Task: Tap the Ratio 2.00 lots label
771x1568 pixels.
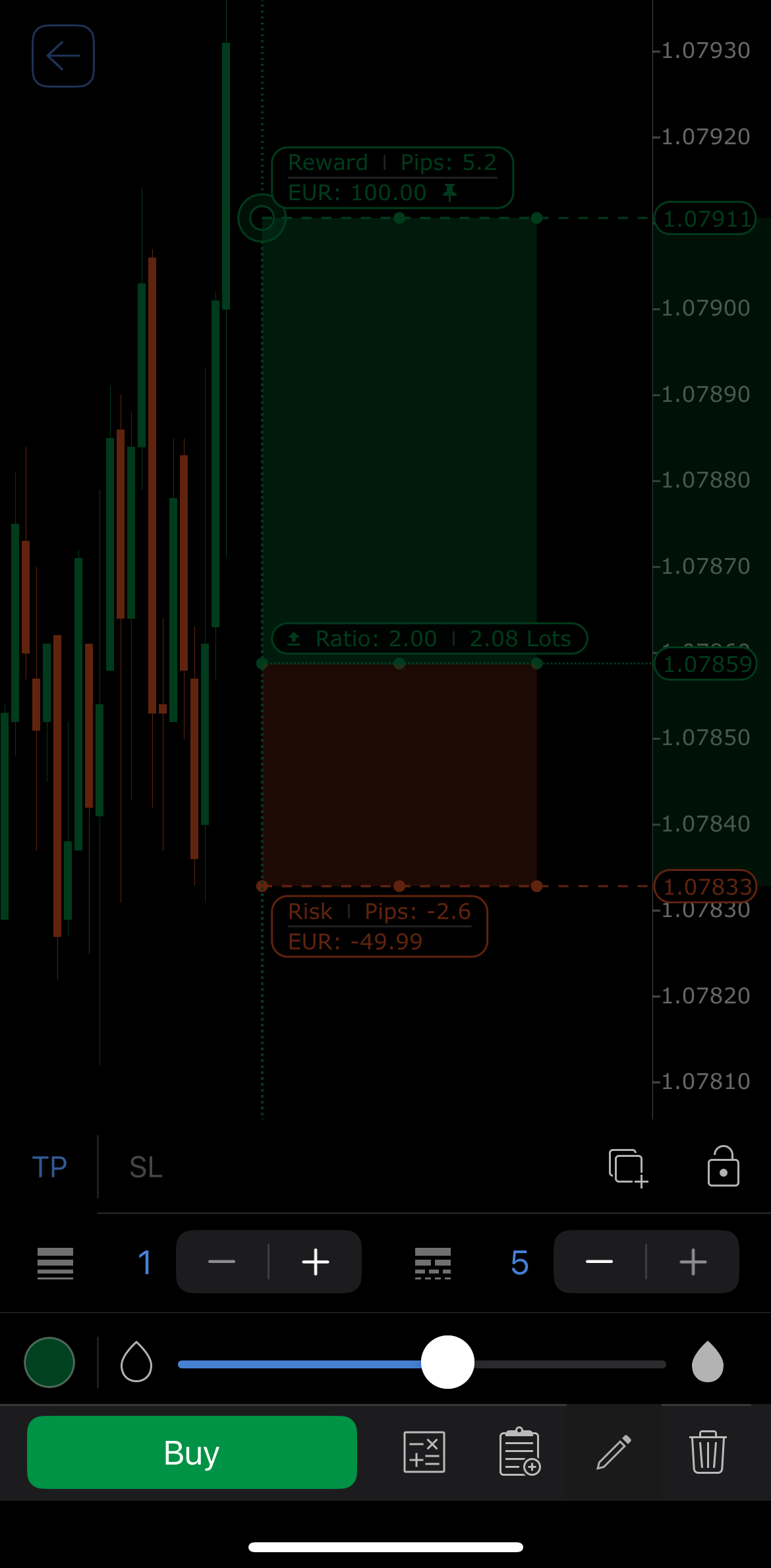Action: 430,638
